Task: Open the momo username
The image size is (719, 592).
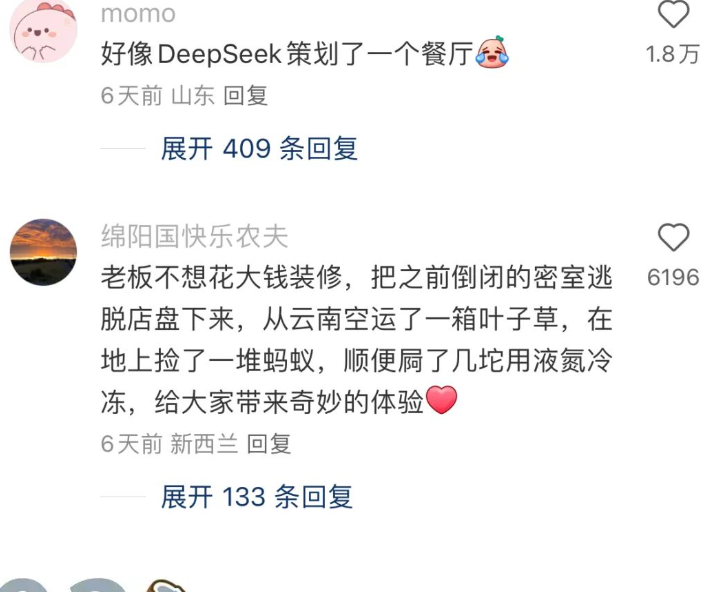Action: click(138, 13)
